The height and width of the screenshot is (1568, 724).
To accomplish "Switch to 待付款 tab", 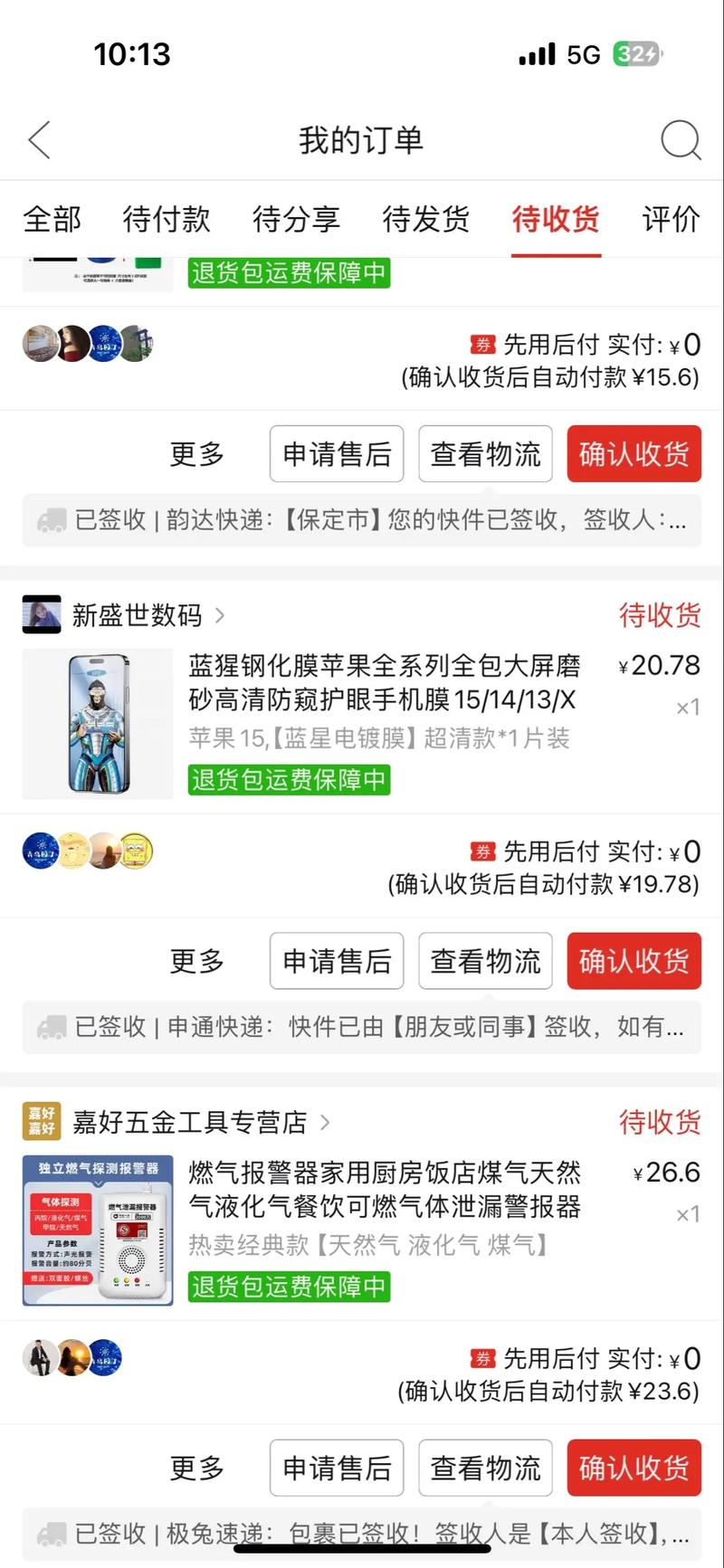I will click(x=167, y=219).
